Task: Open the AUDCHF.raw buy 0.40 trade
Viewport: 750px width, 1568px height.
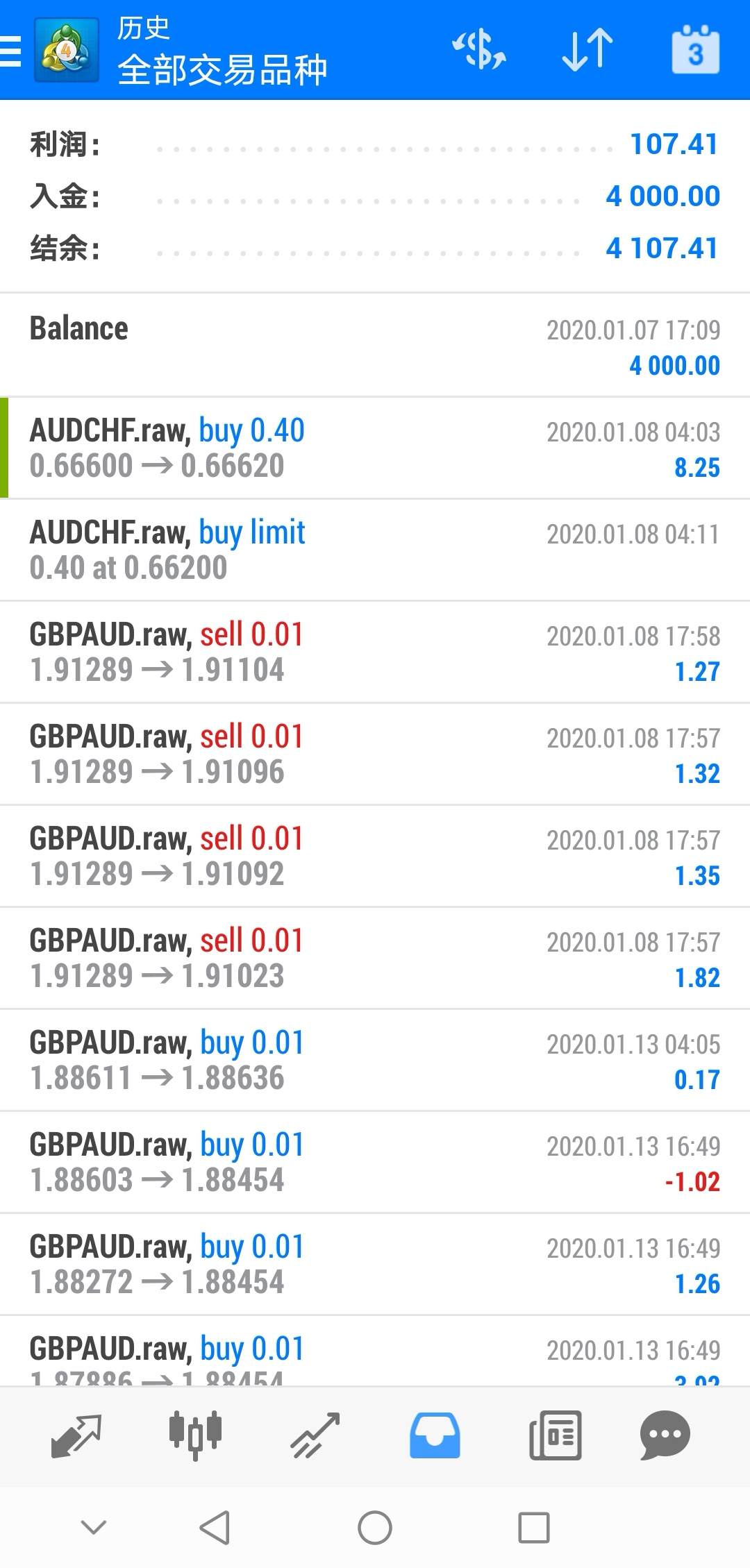Action: pos(375,448)
